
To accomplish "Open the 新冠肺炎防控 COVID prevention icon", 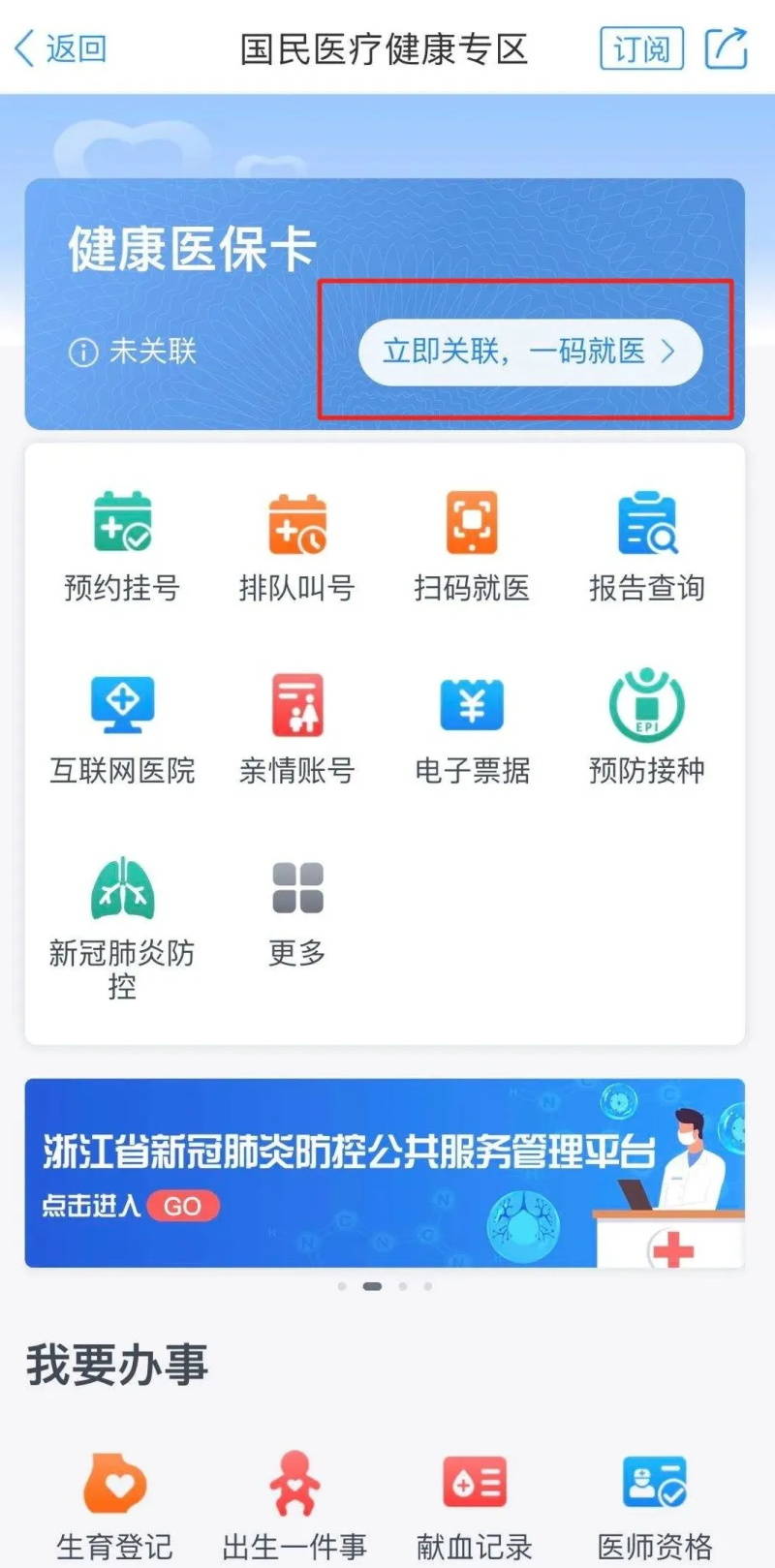I will (122, 910).
